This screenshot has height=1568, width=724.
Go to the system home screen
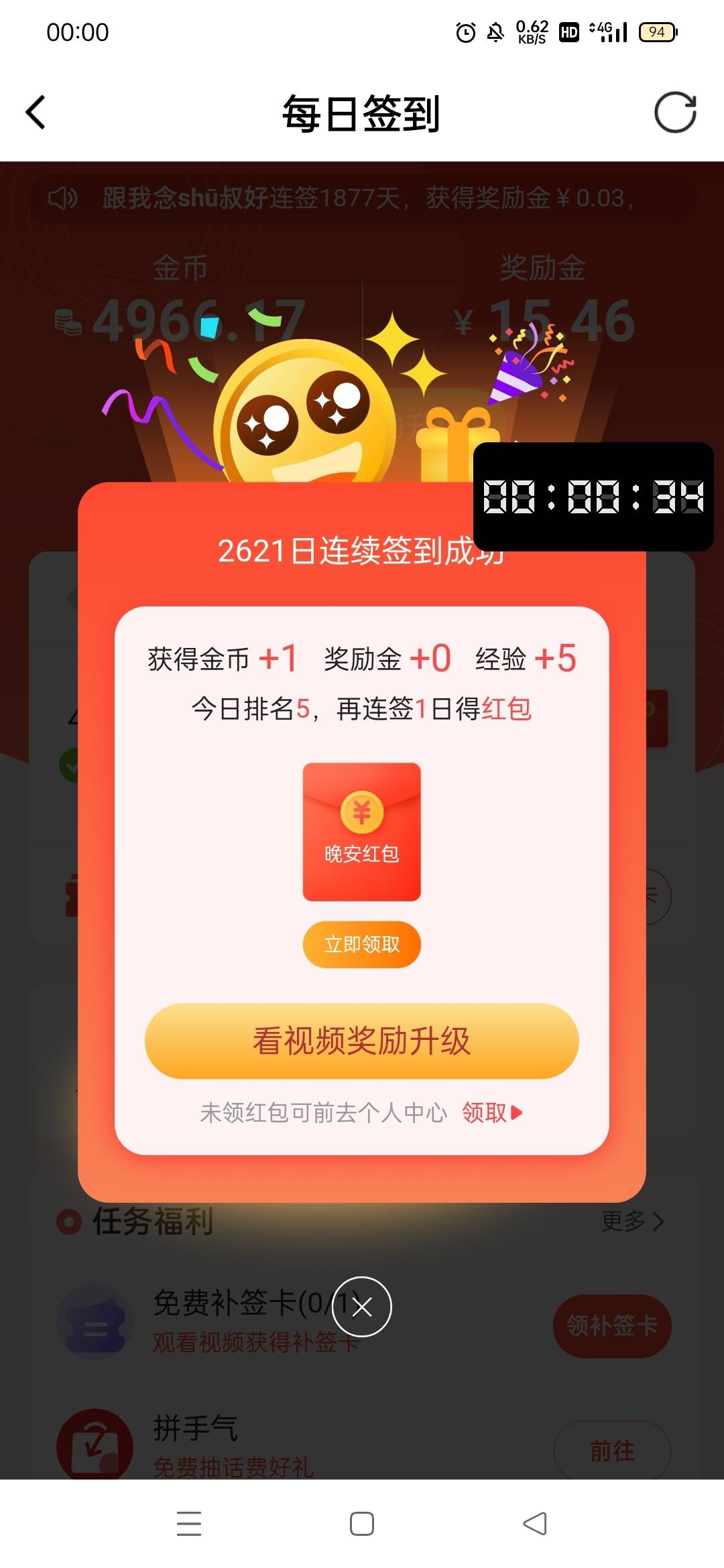coord(362,1524)
